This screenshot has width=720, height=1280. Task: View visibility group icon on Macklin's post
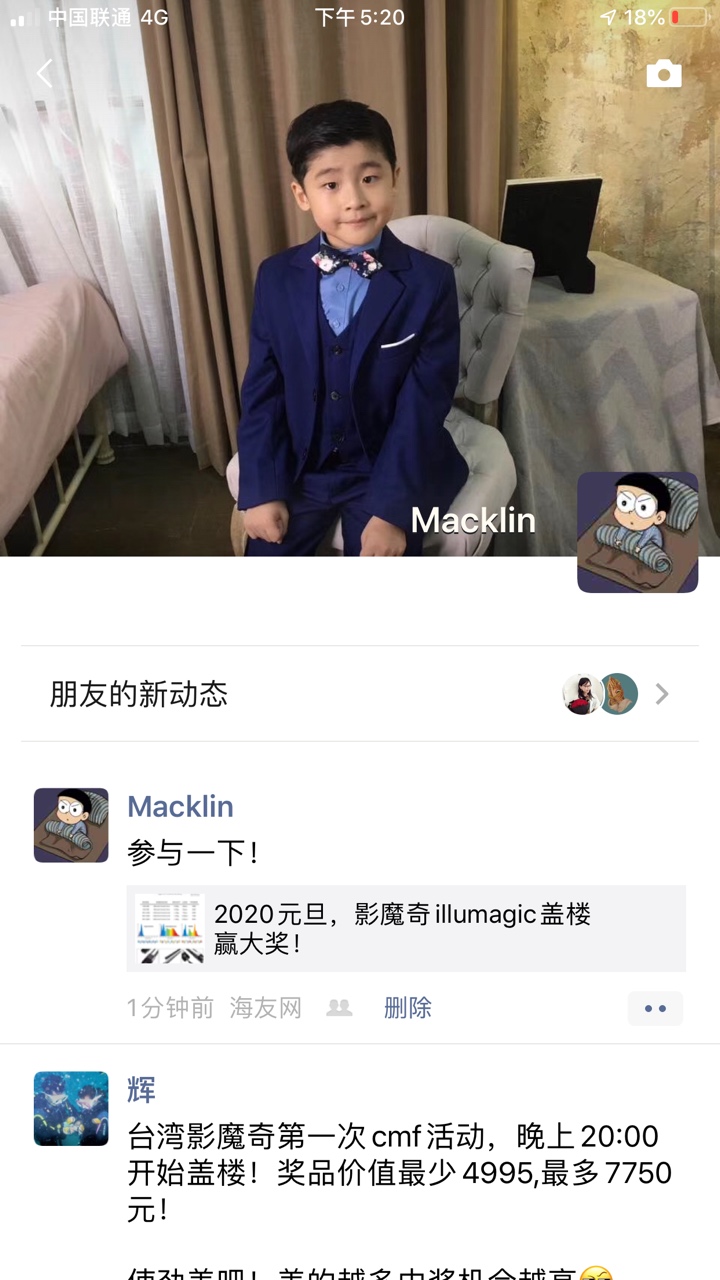[x=340, y=1008]
